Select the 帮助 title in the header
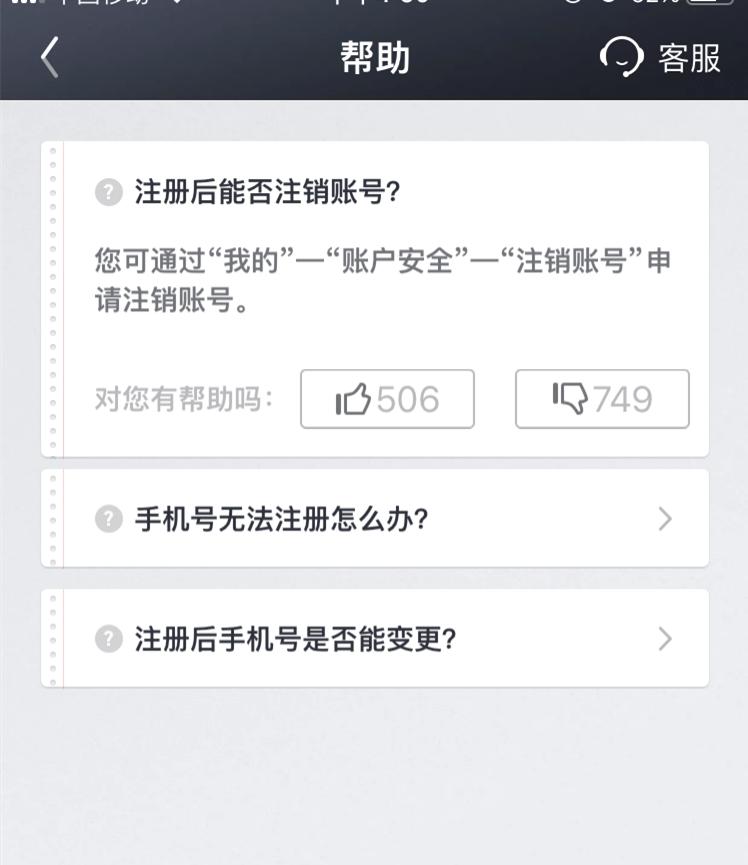 point(374,57)
